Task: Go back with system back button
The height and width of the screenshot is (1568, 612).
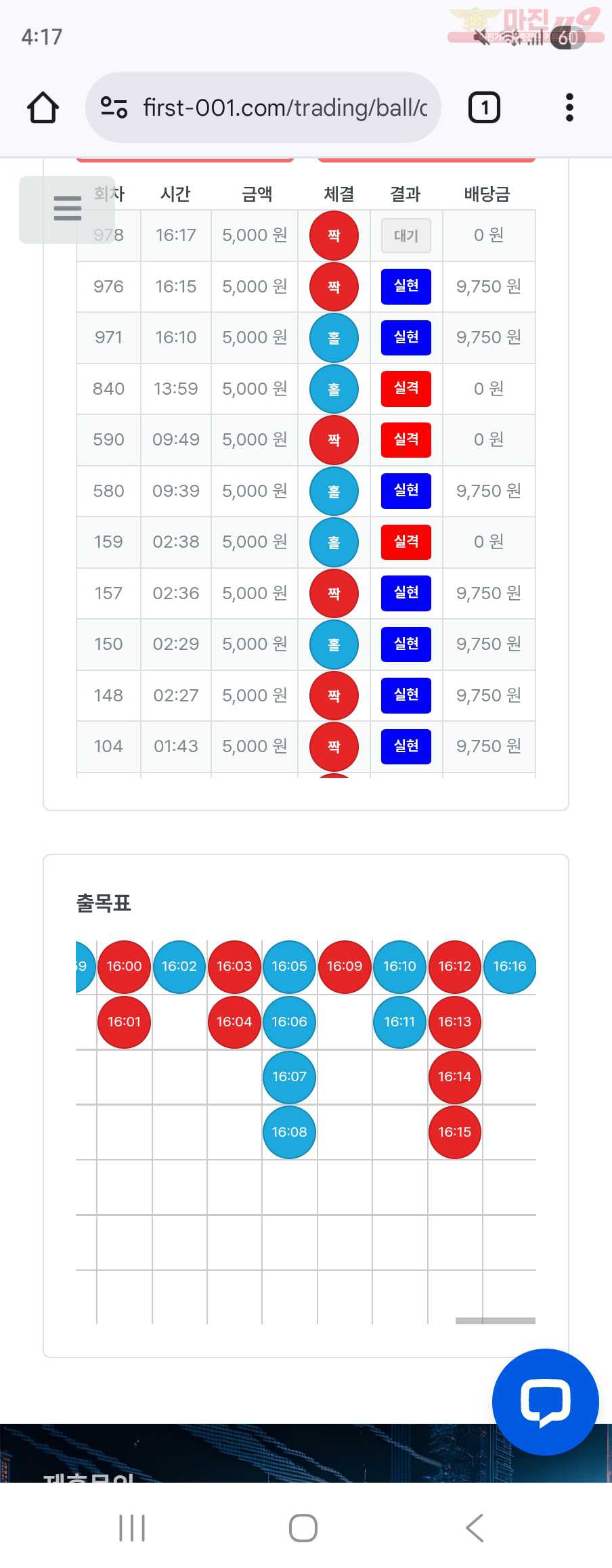Action: coord(475,1528)
